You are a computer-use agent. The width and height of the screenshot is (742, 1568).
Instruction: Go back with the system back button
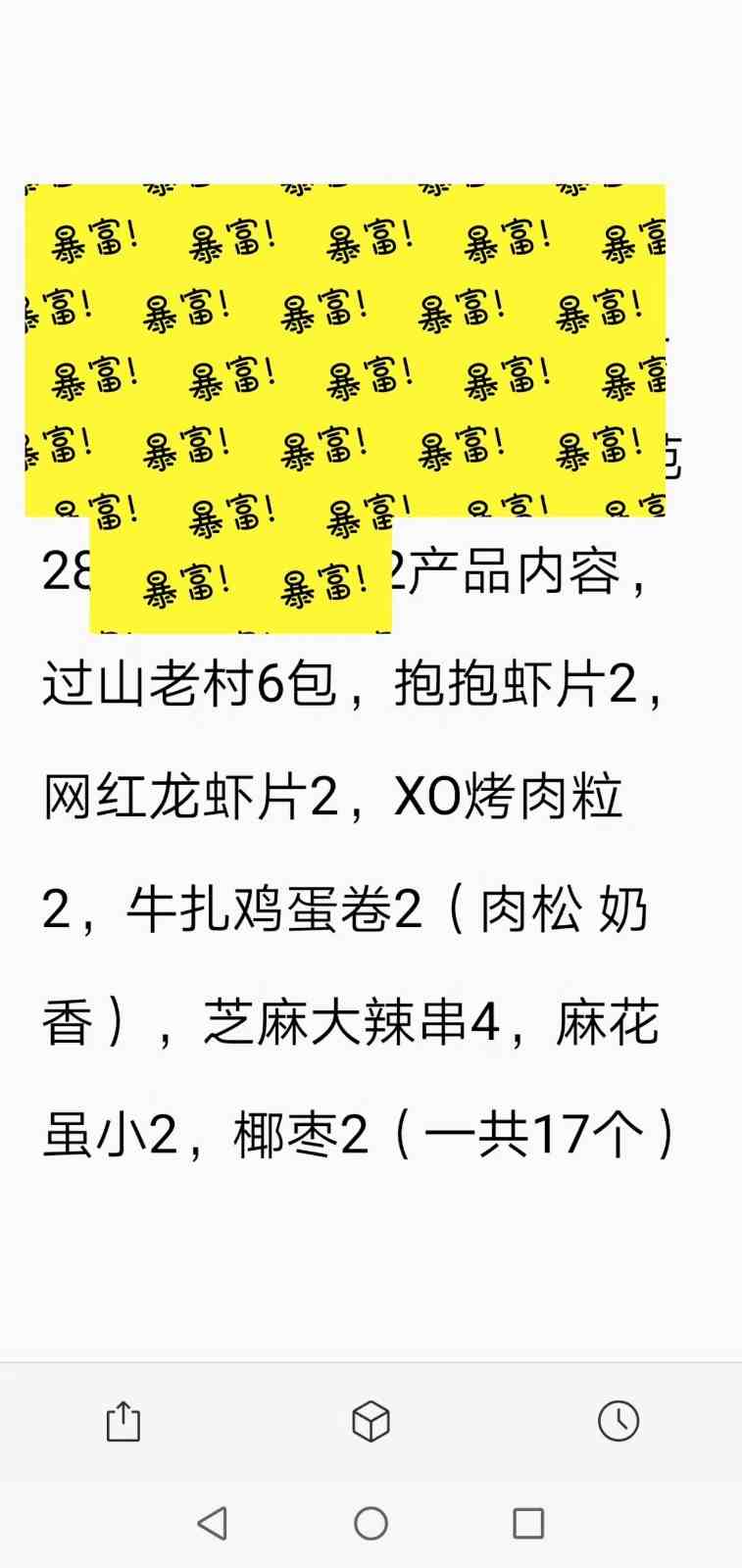(x=213, y=1523)
